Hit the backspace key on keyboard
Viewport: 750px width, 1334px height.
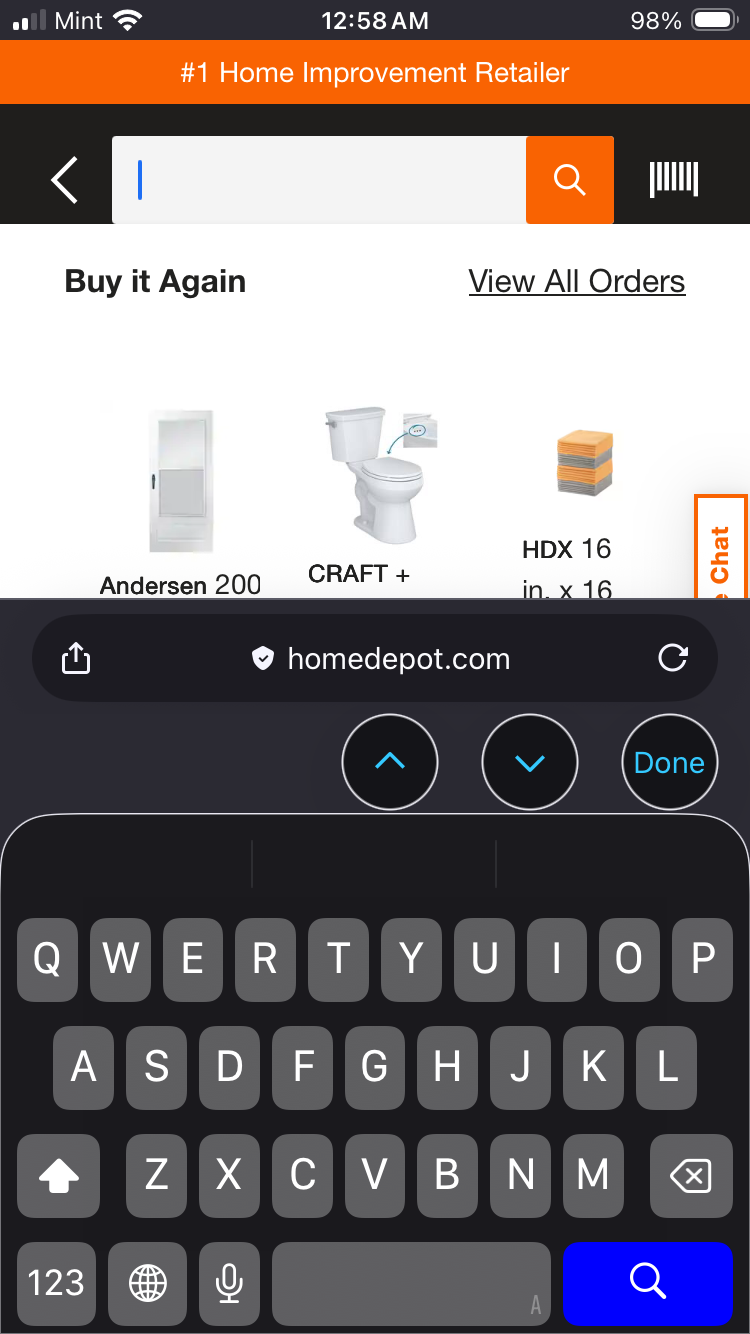pyautogui.click(x=691, y=1175)
